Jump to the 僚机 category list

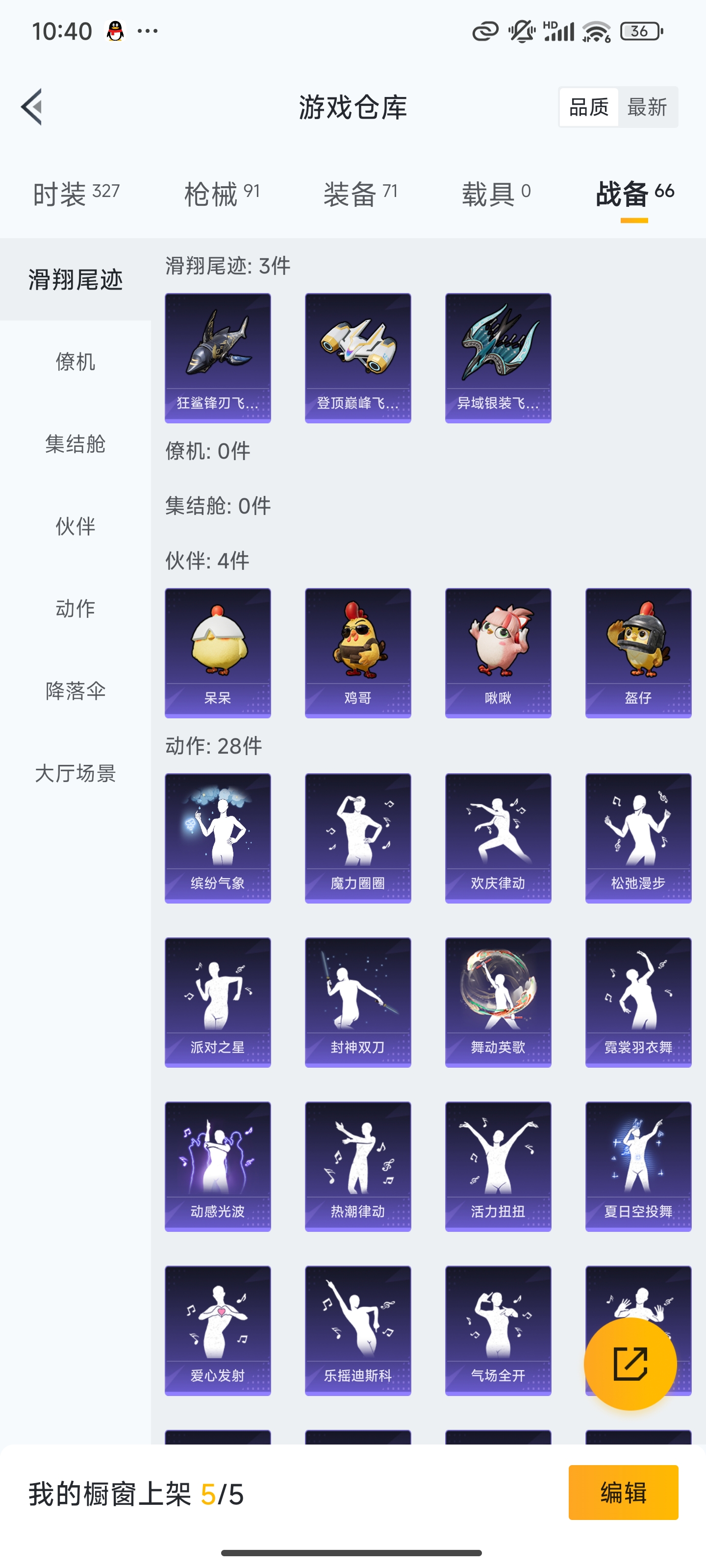[75, 362]
